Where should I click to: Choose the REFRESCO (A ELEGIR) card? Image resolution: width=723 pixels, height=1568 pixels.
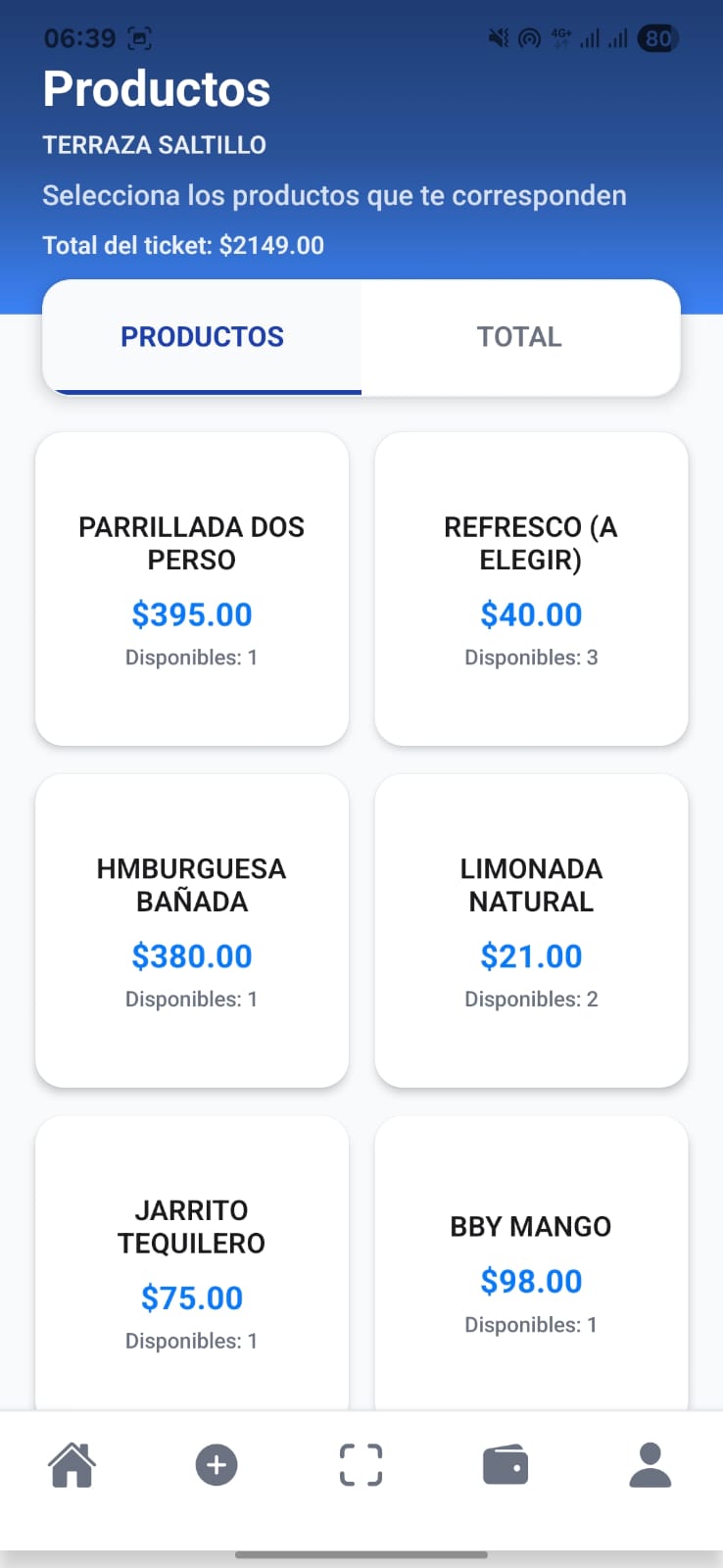point(531,588)
